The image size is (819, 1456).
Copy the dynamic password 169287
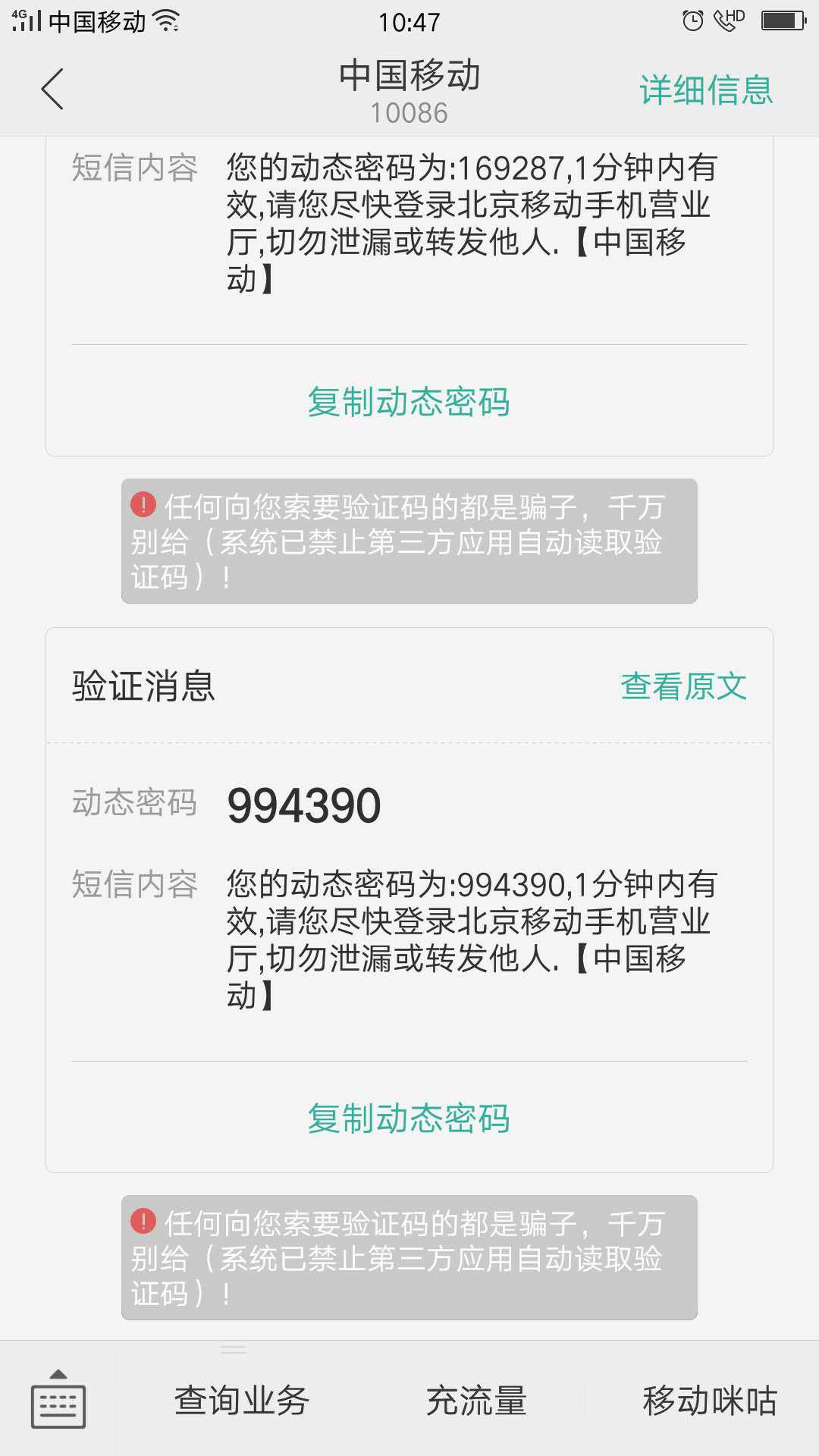pos(409,402)
